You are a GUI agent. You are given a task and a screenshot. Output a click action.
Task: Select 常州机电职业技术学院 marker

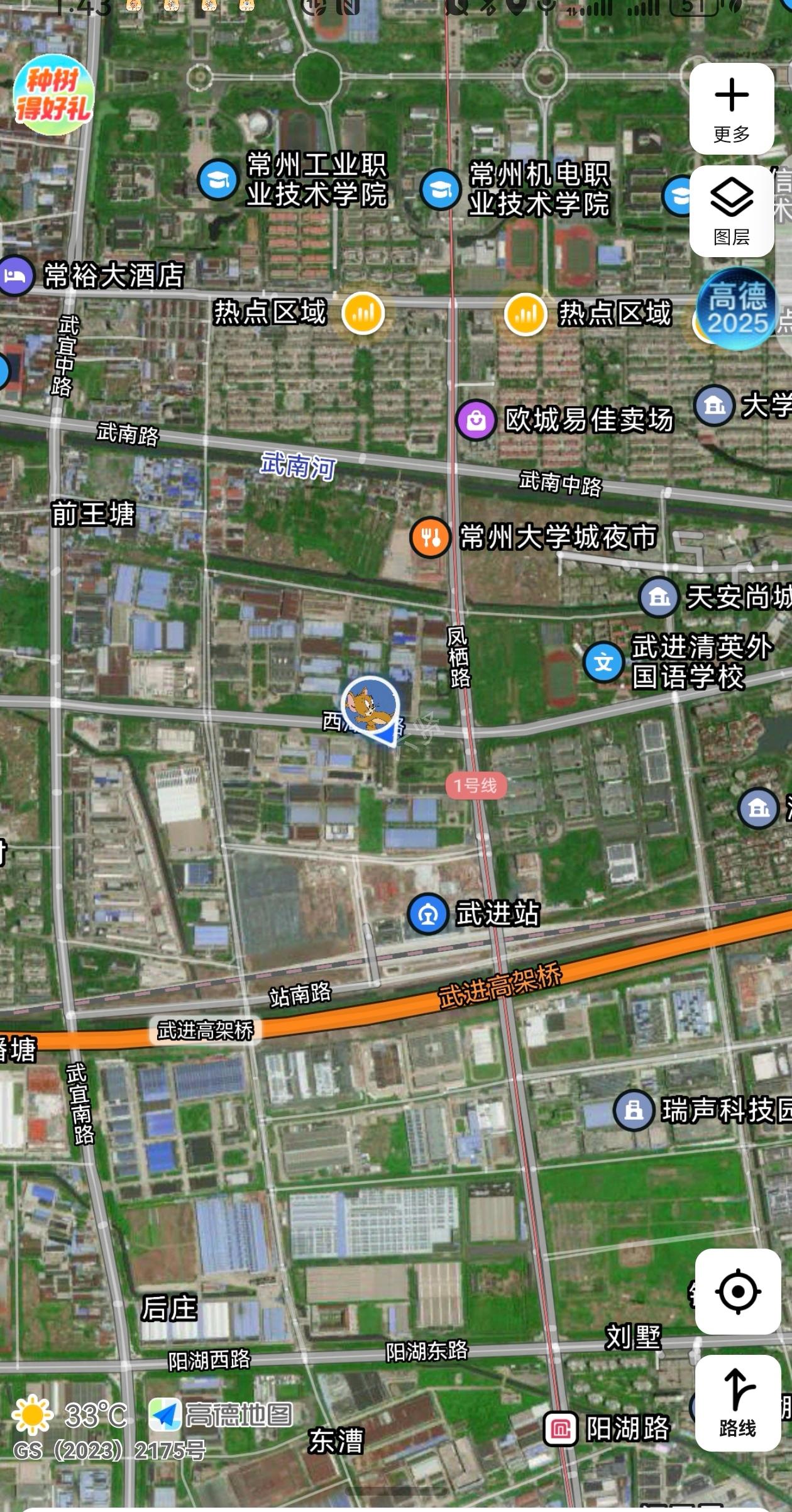pyautogui.click(x=441, y=189)
